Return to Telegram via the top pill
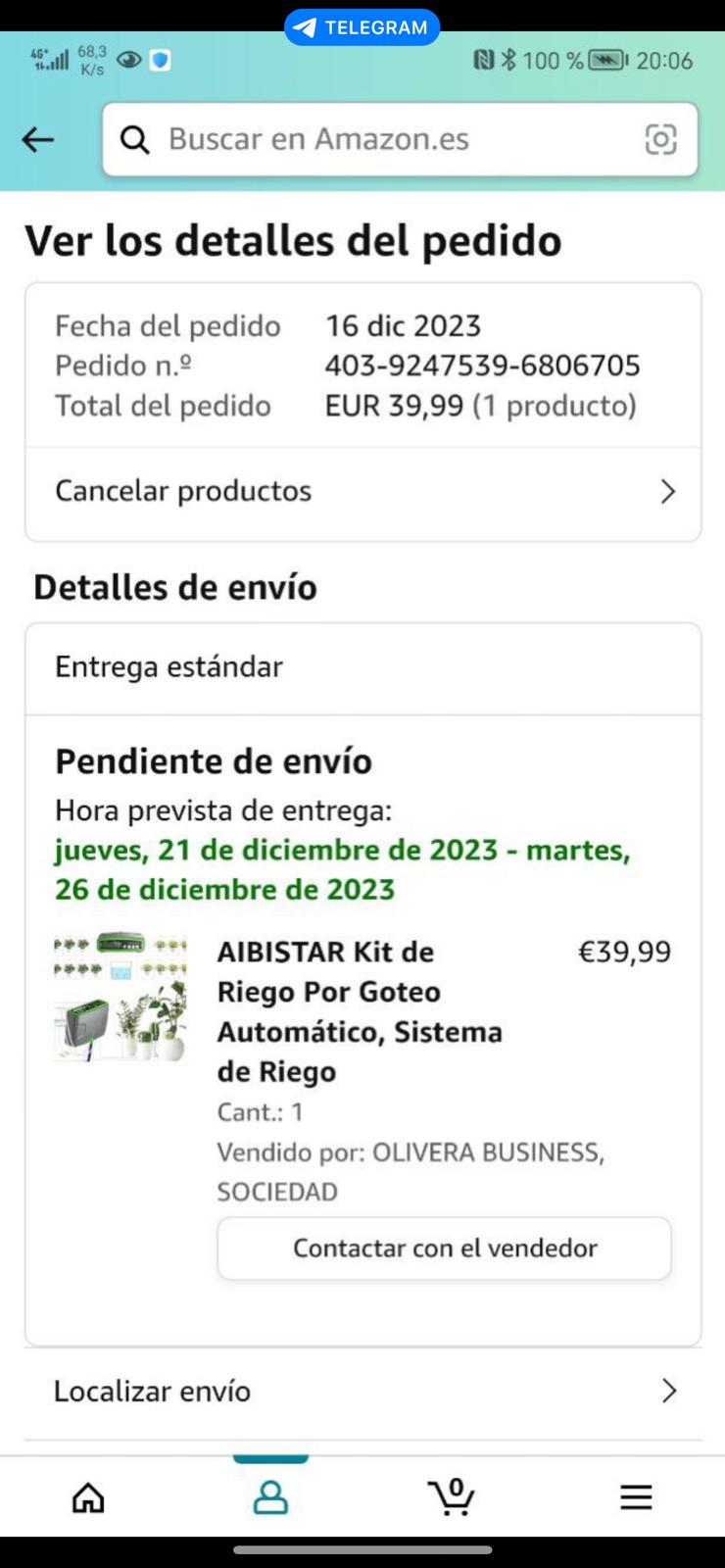Image resolution: width=725 pixels, height=1568 pixels. point(362,27)
